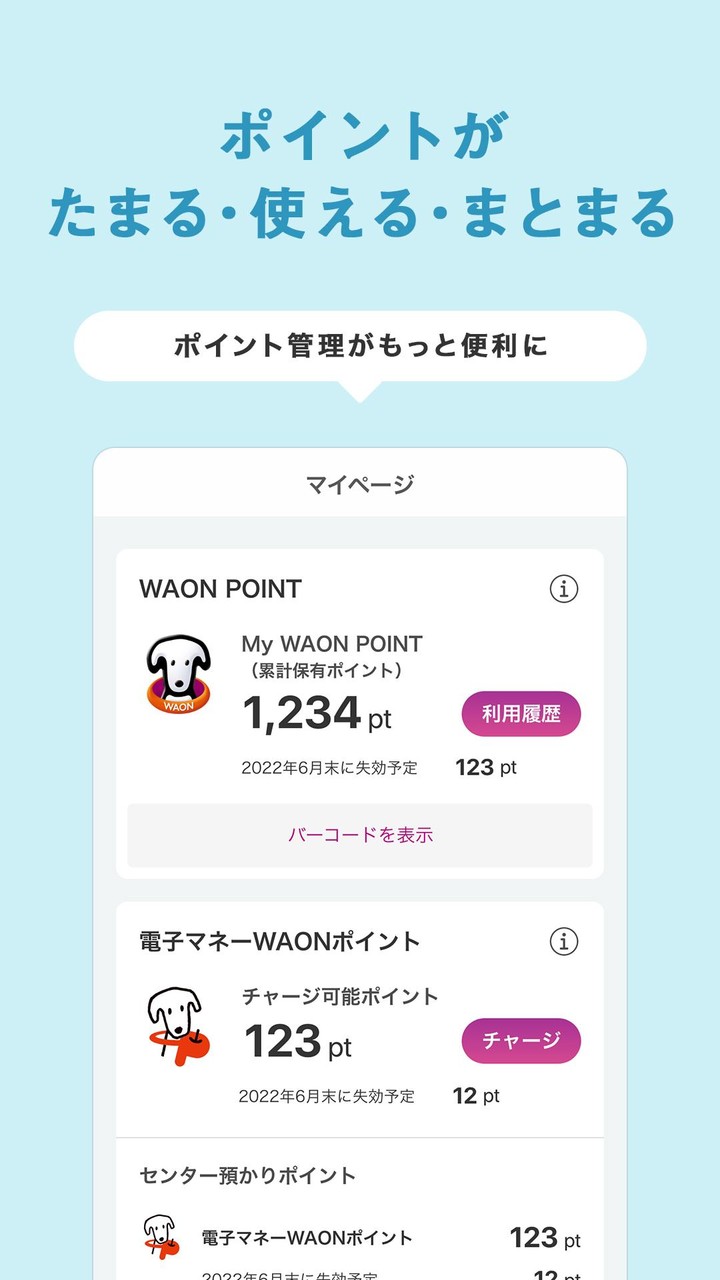Click the チャージ可能ポイント 123 pt amount
This screenshot has height=1280, width=720.
(299, 1040)
